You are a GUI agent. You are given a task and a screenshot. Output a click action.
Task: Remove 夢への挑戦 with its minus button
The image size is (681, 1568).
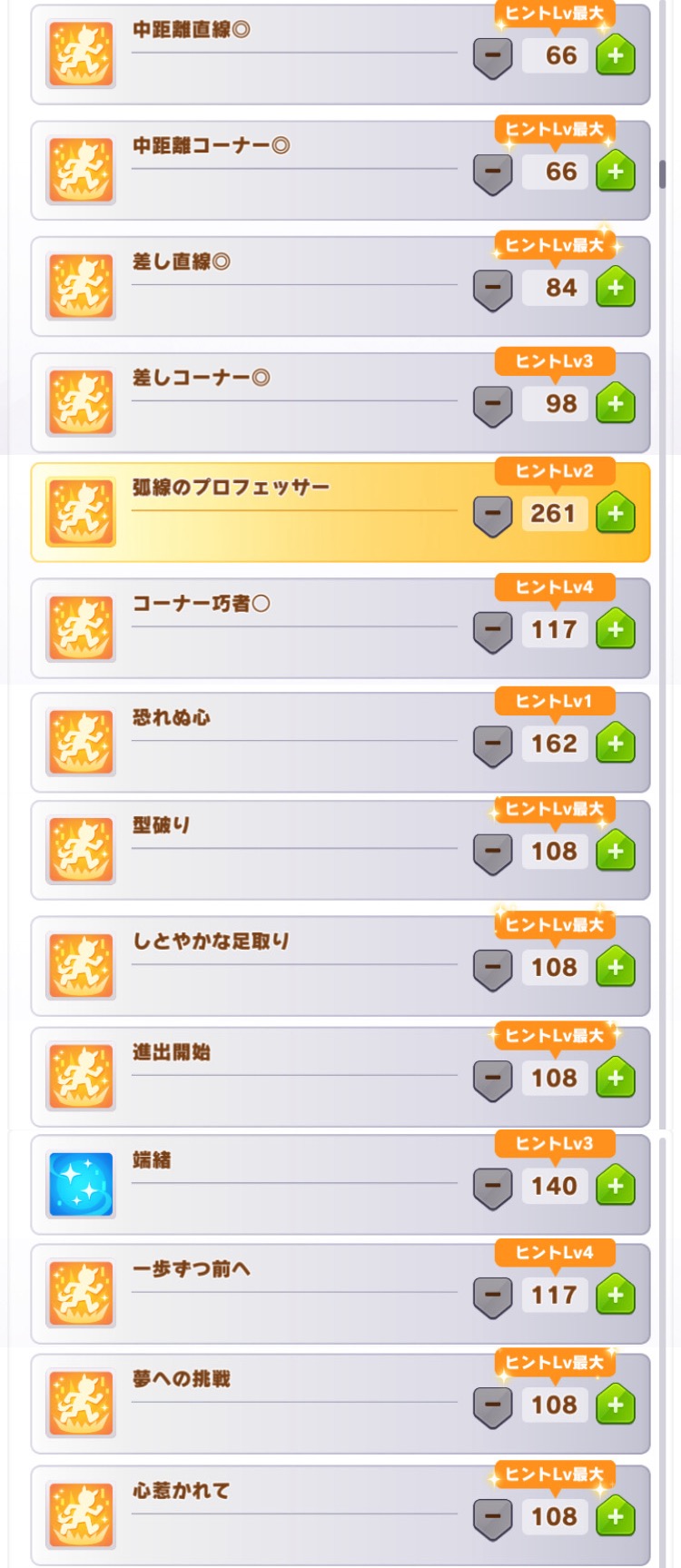(x=492, y=1405)
